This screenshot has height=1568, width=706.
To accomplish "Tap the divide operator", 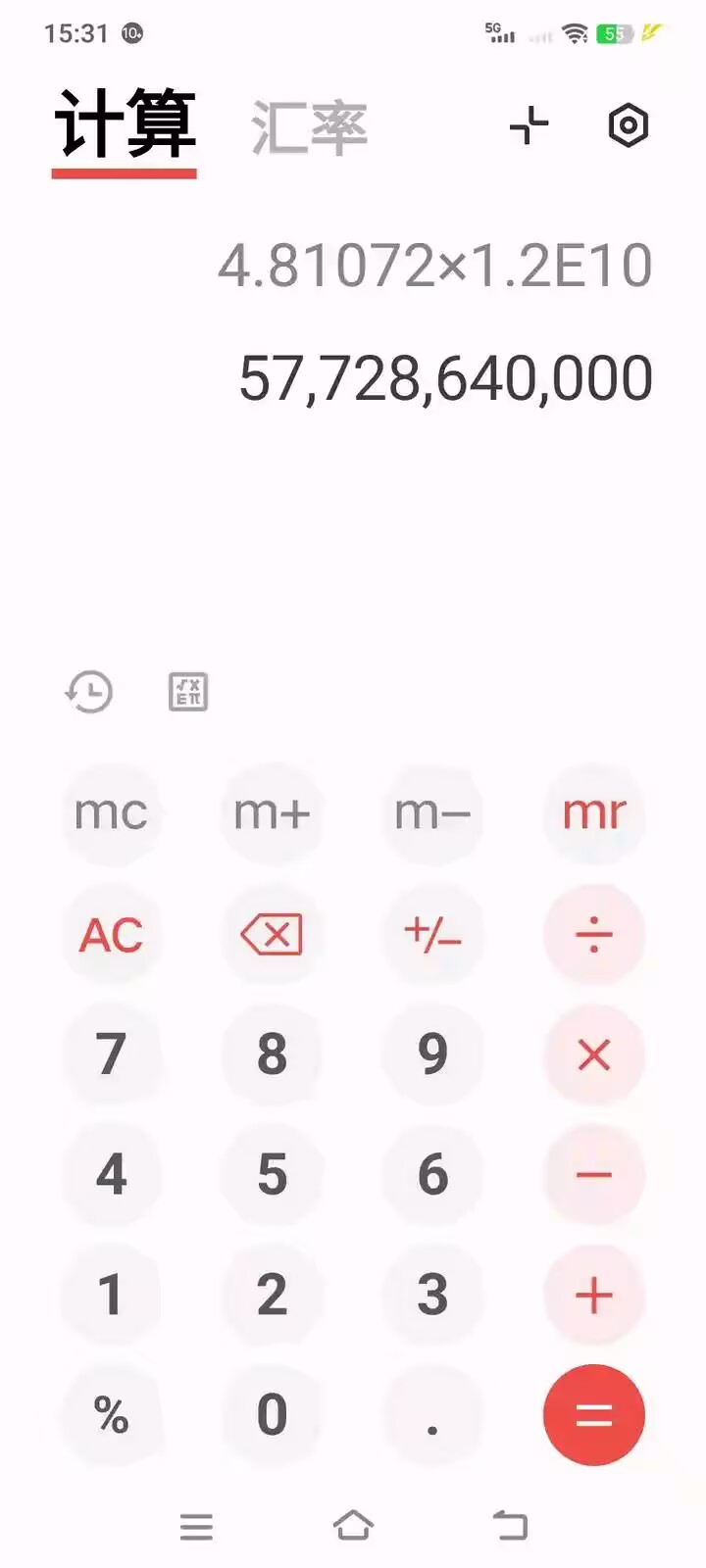I will coord(593,935).
